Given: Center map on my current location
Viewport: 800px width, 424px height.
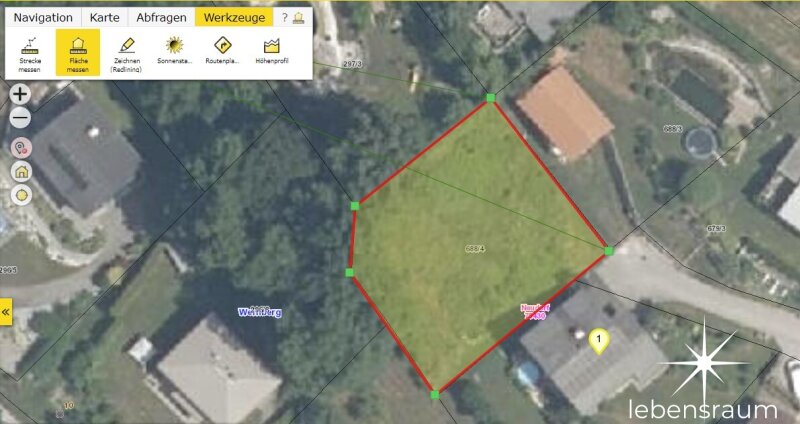Looking at the screenshot, I should (21, 194).
